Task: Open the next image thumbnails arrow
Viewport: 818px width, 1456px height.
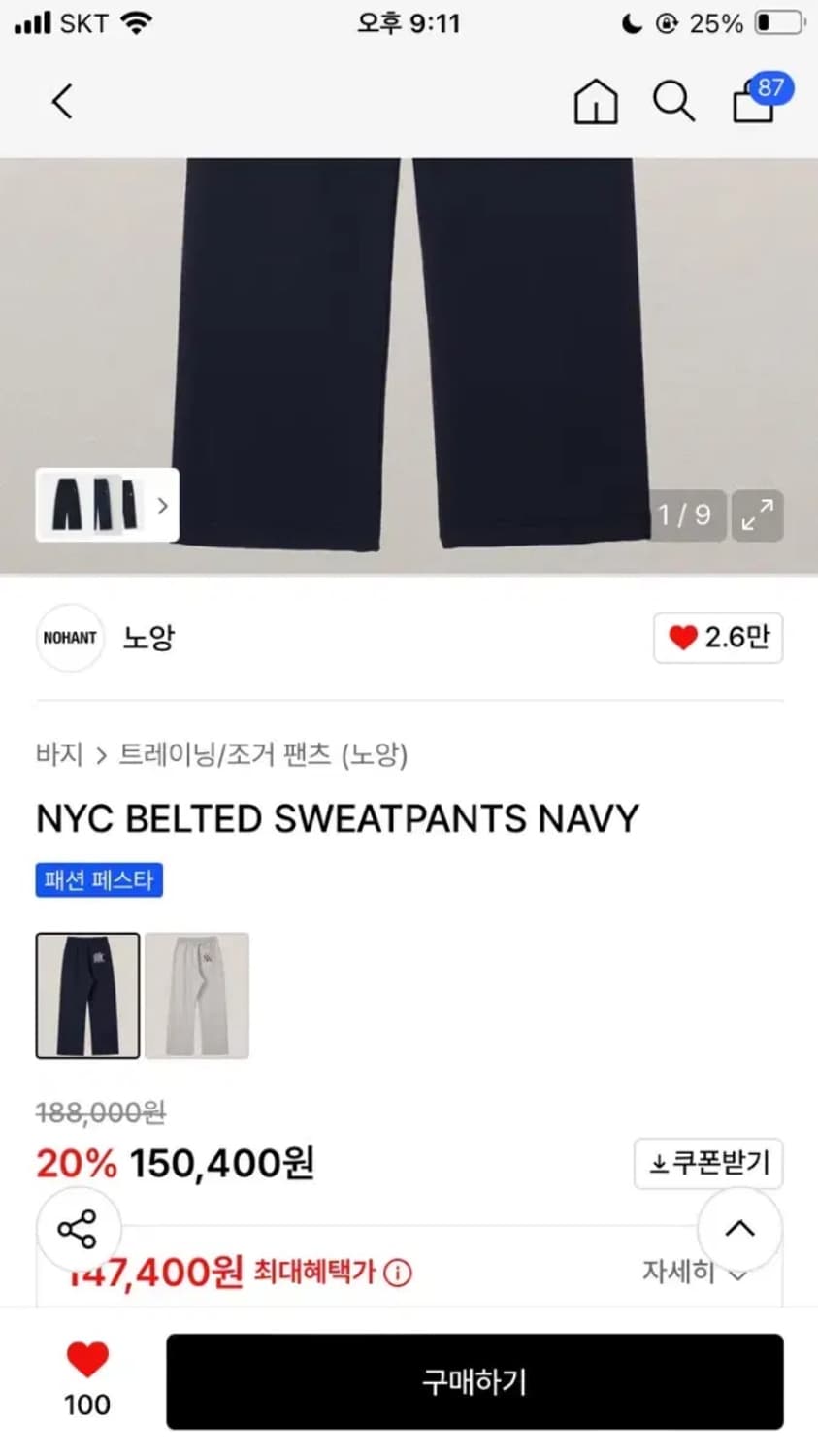Action: [162, 506]
